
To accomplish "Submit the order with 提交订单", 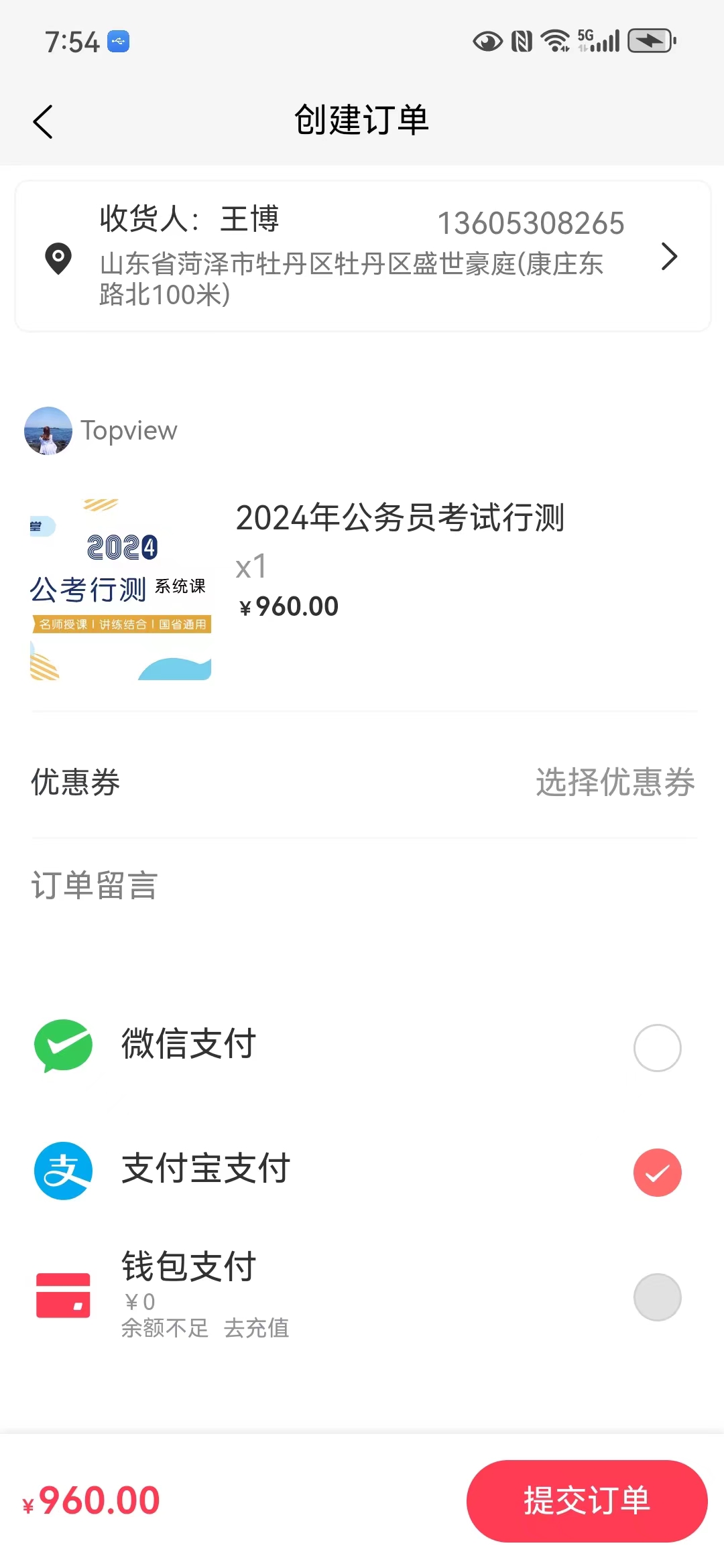I will pos(587,1501).
